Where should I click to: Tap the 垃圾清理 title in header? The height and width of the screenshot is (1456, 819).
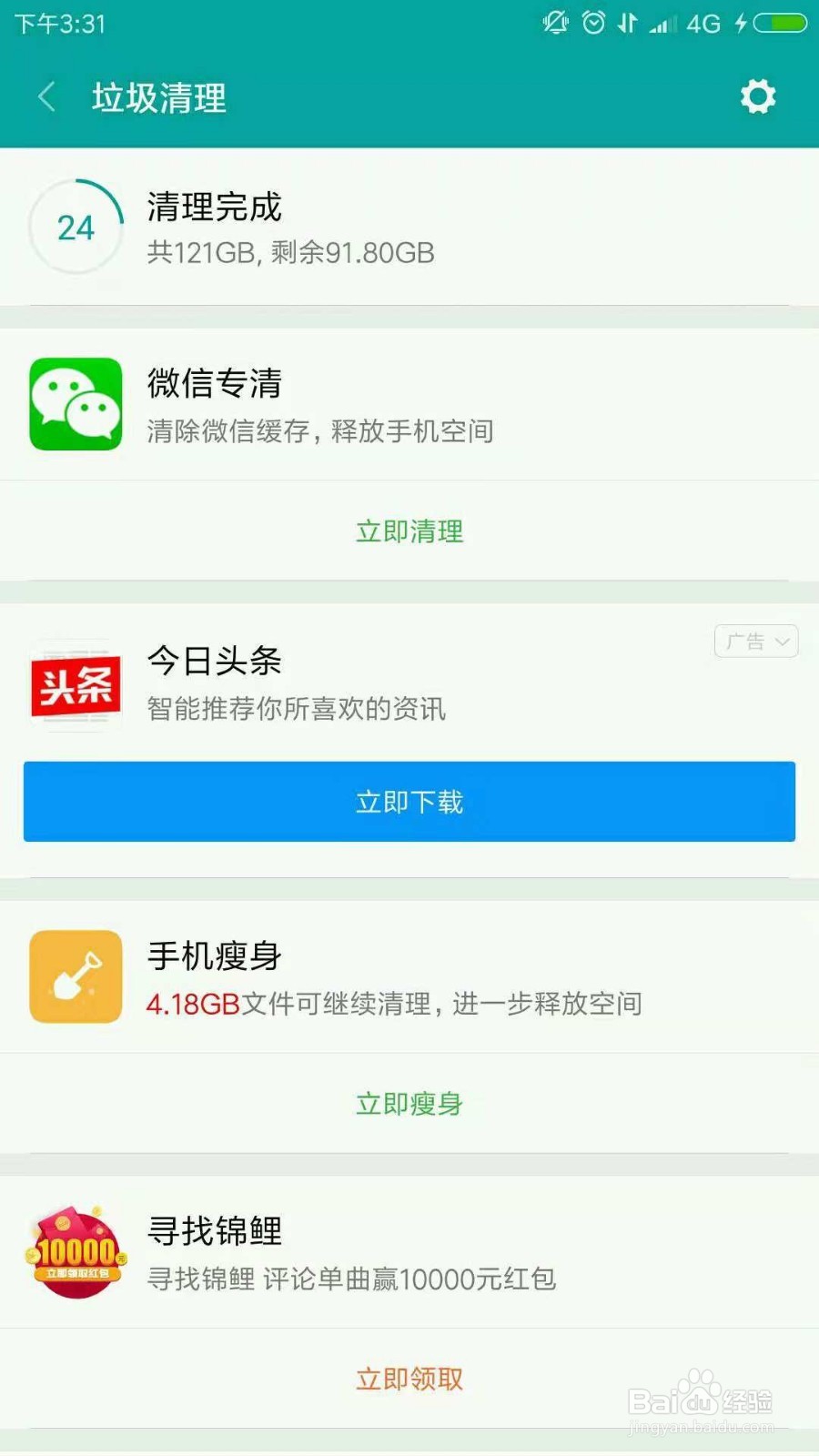pyautogui.click(x=161, y=97)
